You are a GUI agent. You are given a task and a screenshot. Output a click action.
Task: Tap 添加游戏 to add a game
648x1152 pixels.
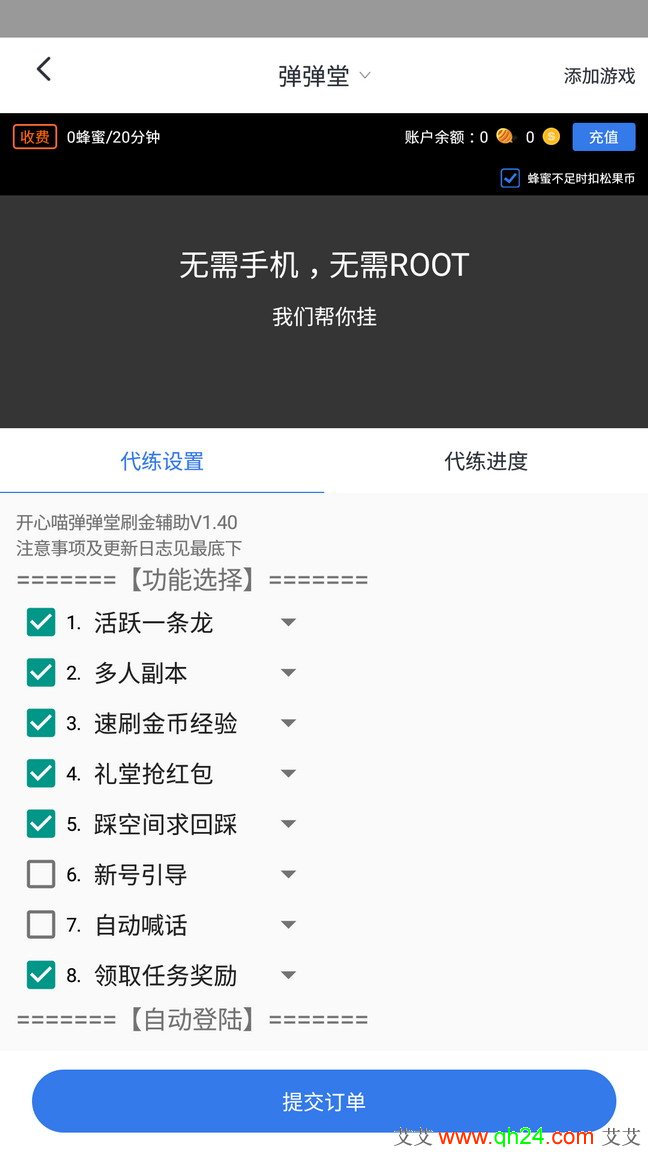pyautogui.click(x=599, y=76)
